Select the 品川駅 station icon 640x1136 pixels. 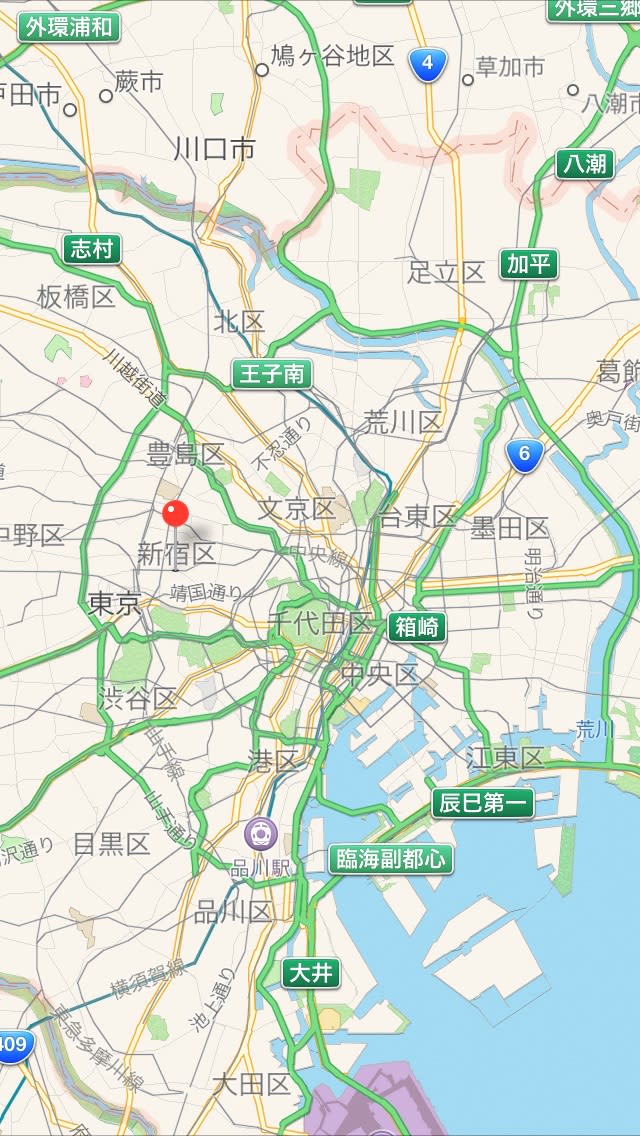pos(261,833)
